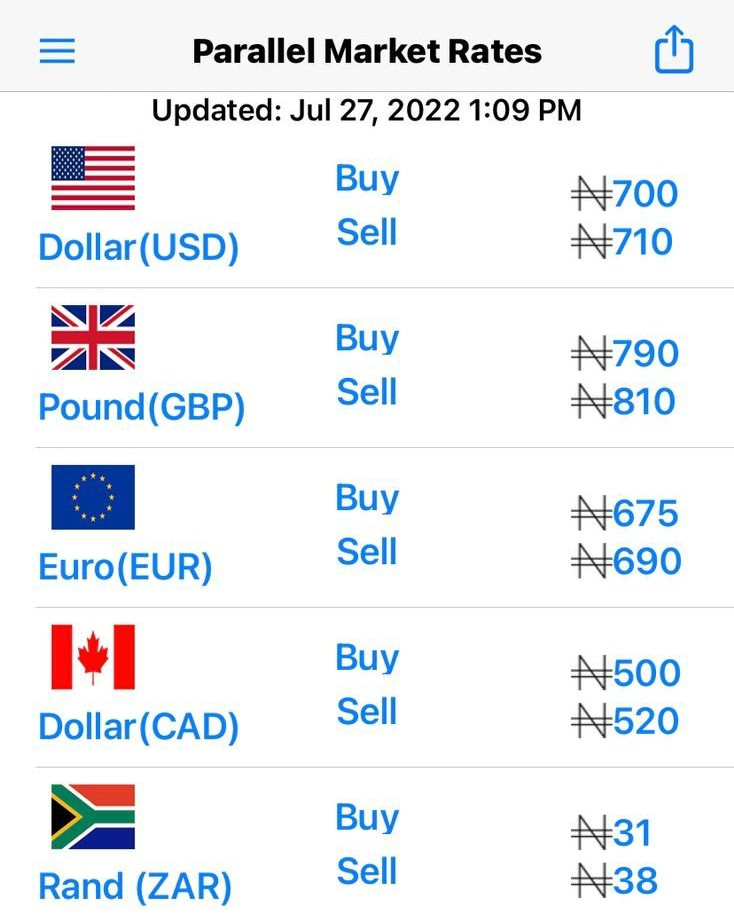The width and height of the screenshot is (734, 917).
Task: Tap Buy next to Dollar(USD)
Action: click(366, 177)
